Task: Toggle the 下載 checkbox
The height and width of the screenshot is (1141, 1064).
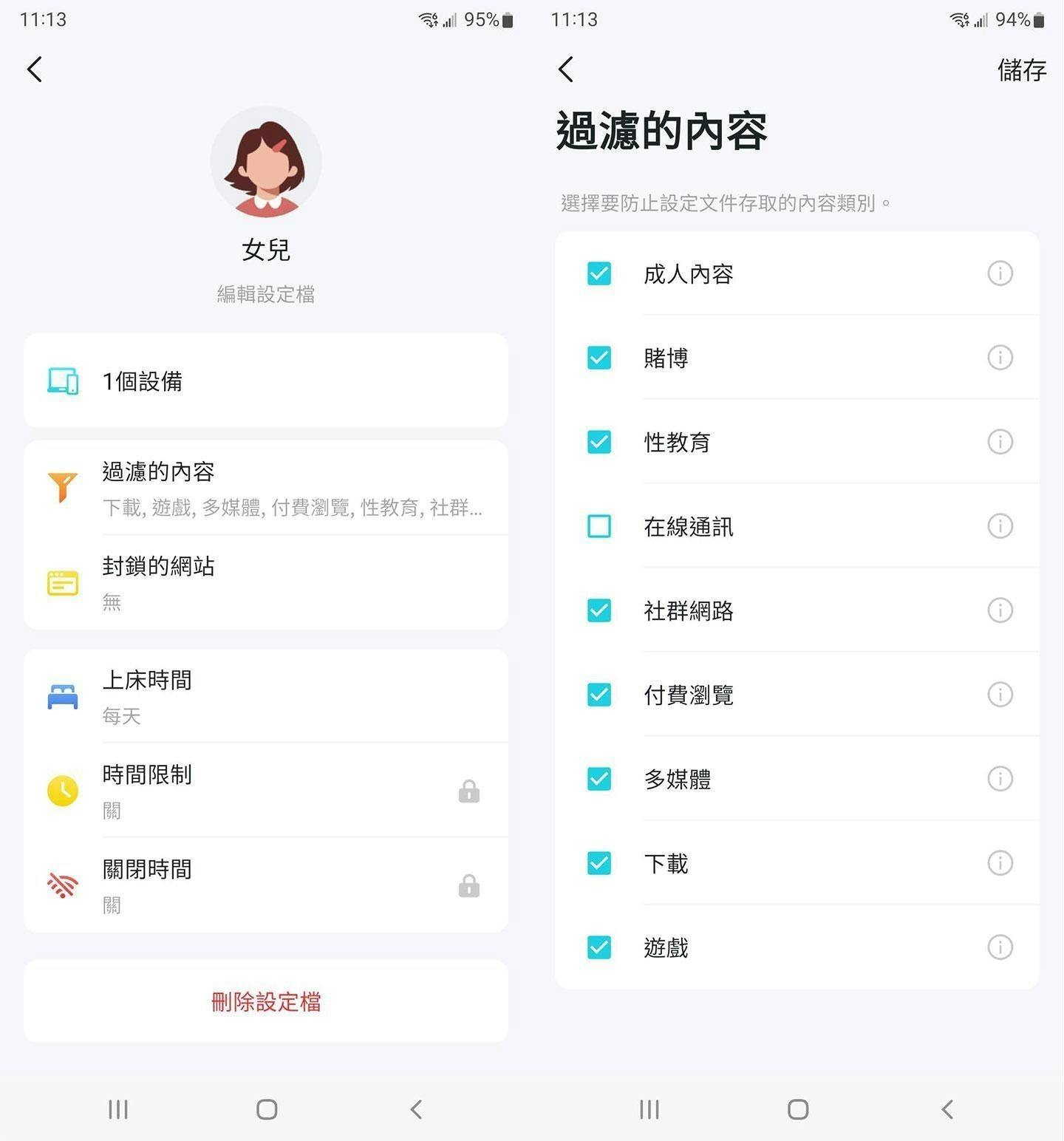Action: click(x=598, y=863)
